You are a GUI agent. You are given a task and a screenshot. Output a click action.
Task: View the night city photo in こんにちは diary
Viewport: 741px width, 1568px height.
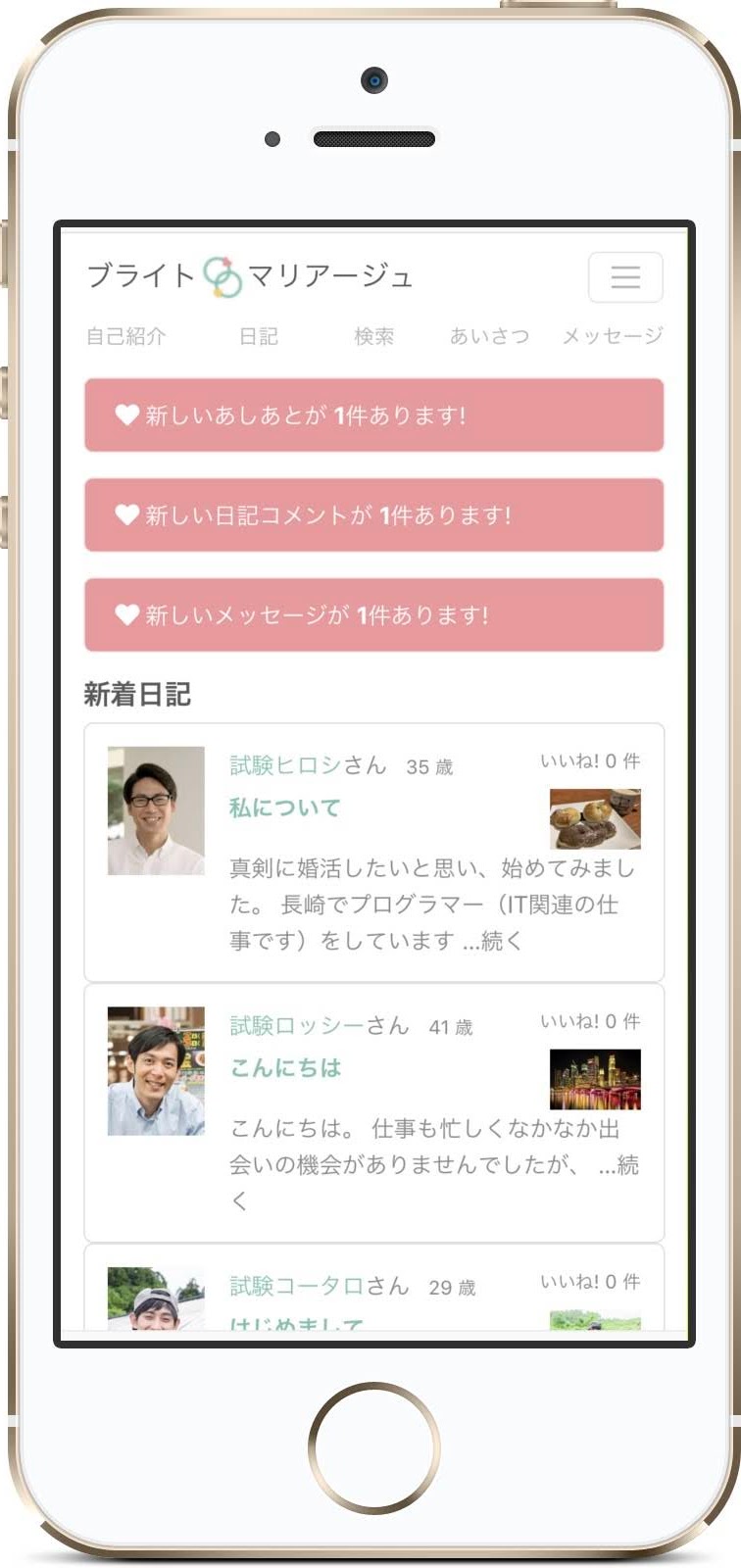(595, 1079)
